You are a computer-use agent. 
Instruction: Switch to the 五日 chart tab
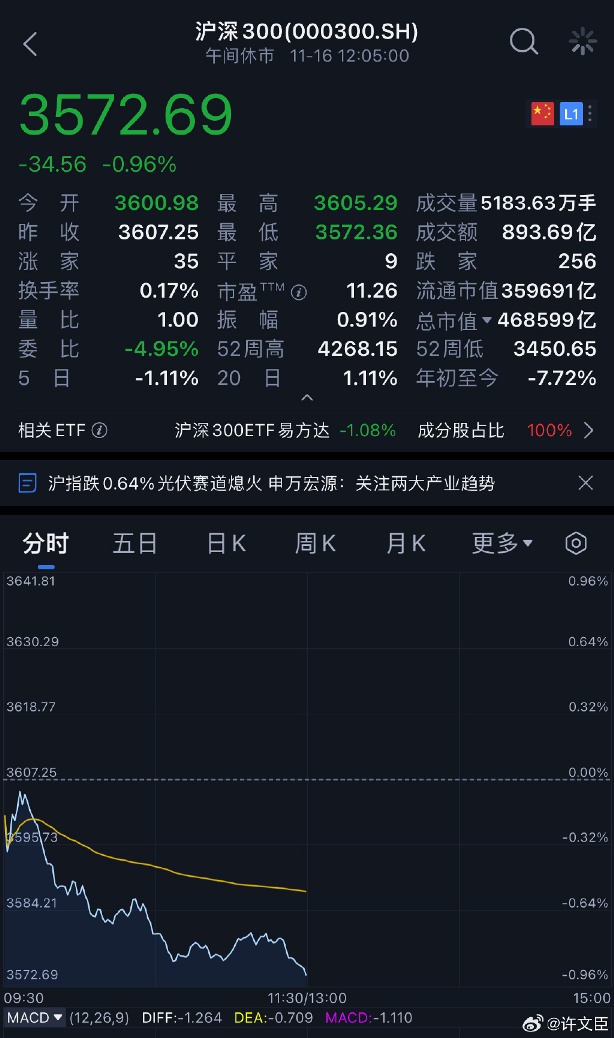point(135,543)
